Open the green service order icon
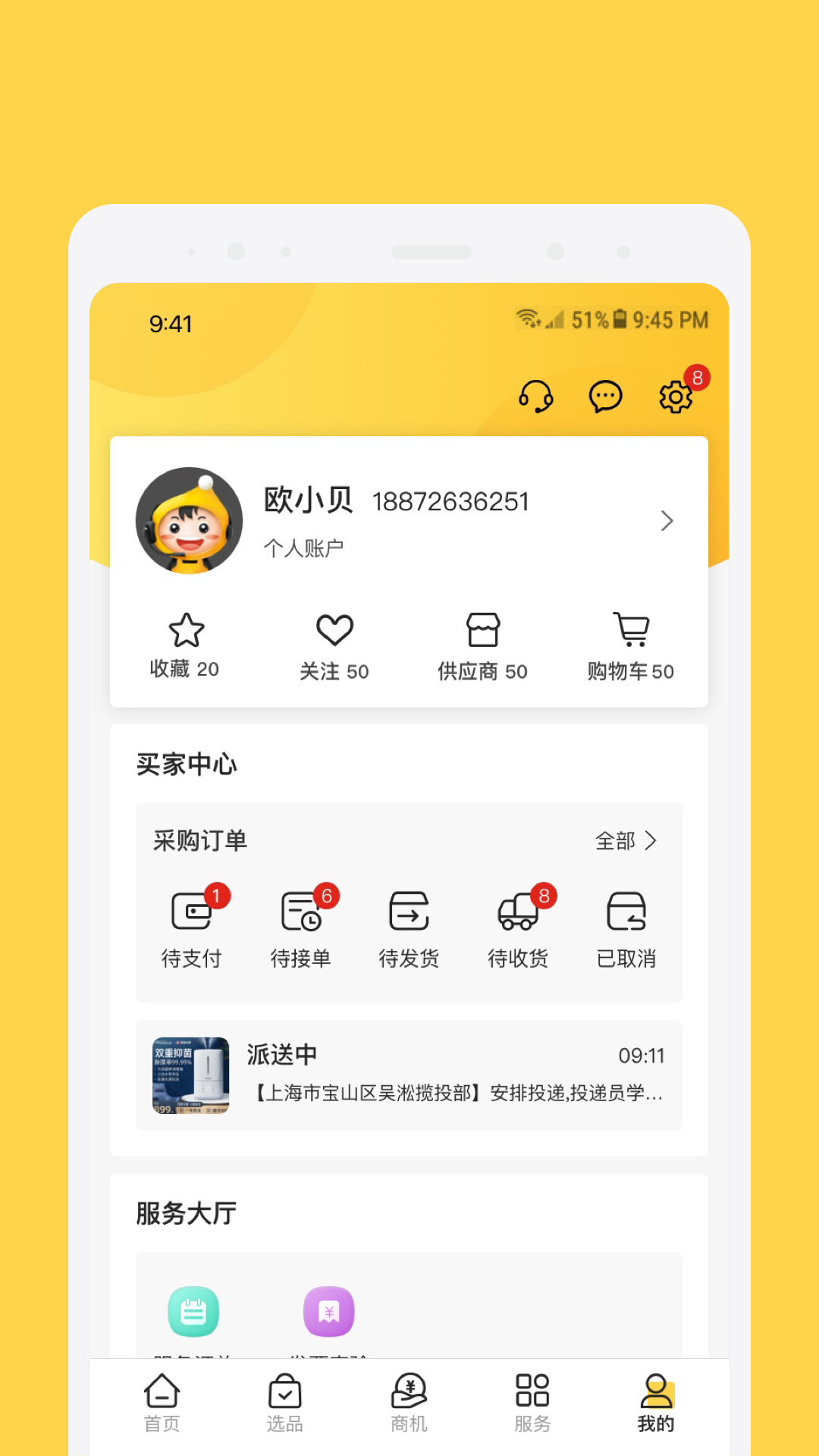 click(193, 1313)
